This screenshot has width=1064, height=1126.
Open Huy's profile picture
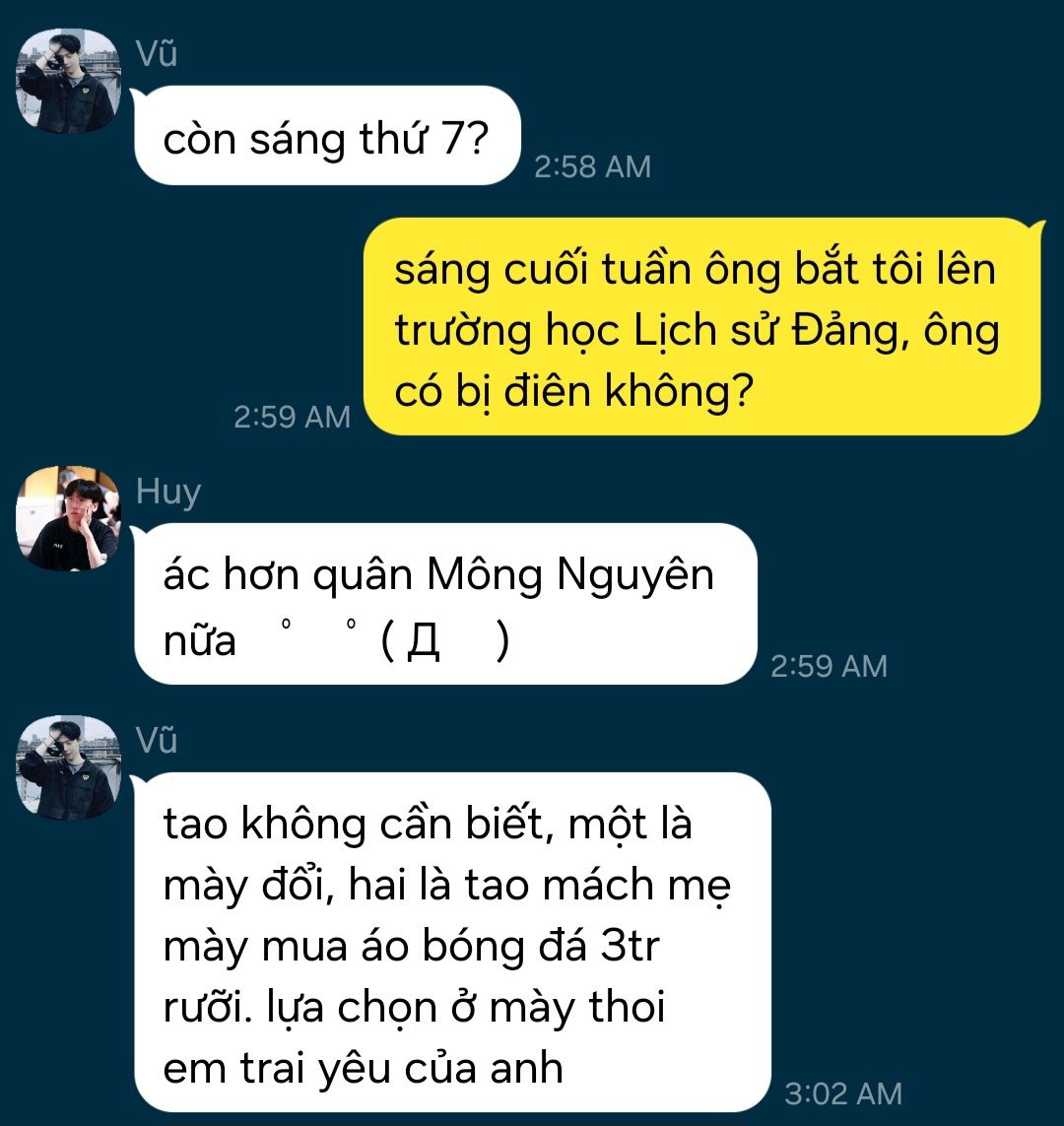click(68, 518)
